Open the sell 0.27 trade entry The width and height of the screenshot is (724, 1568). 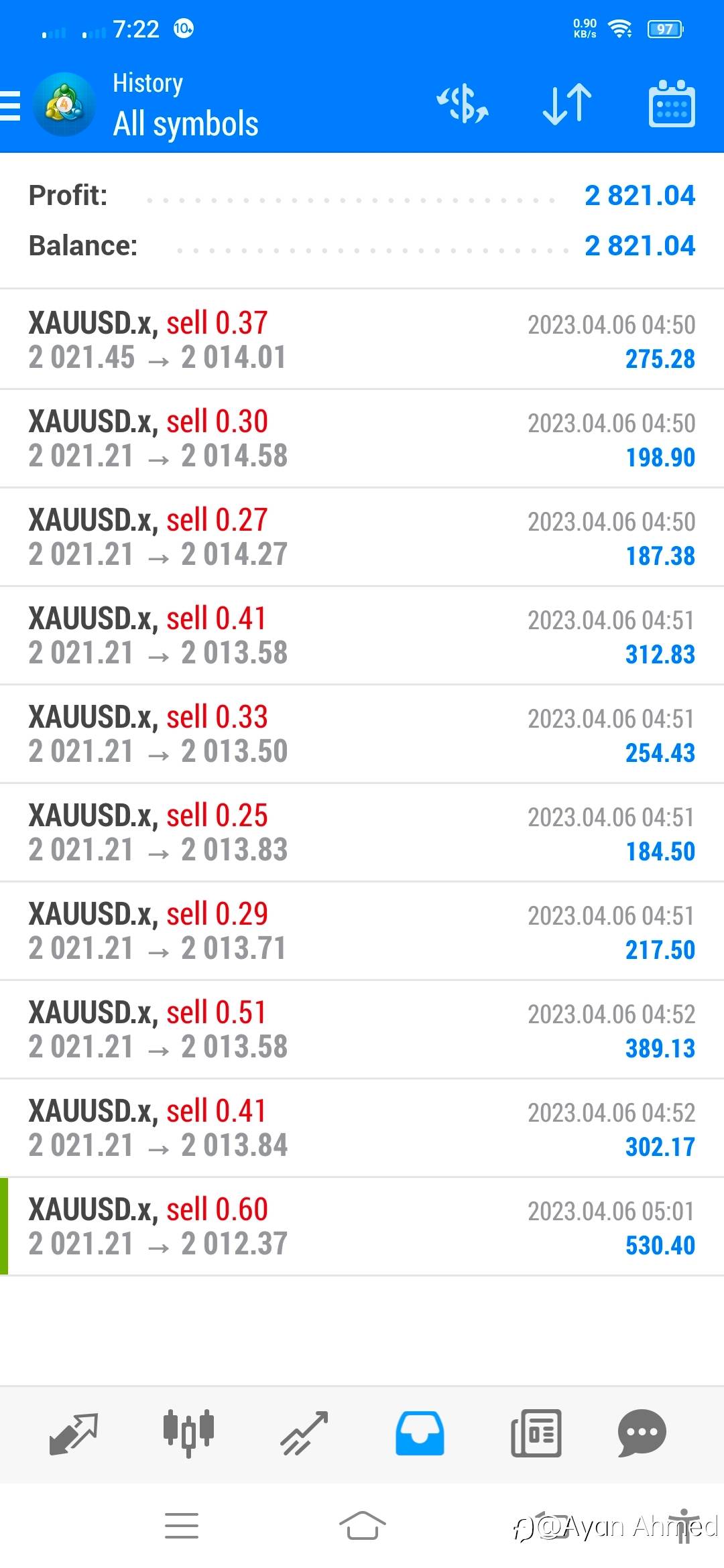click(362, 537)
